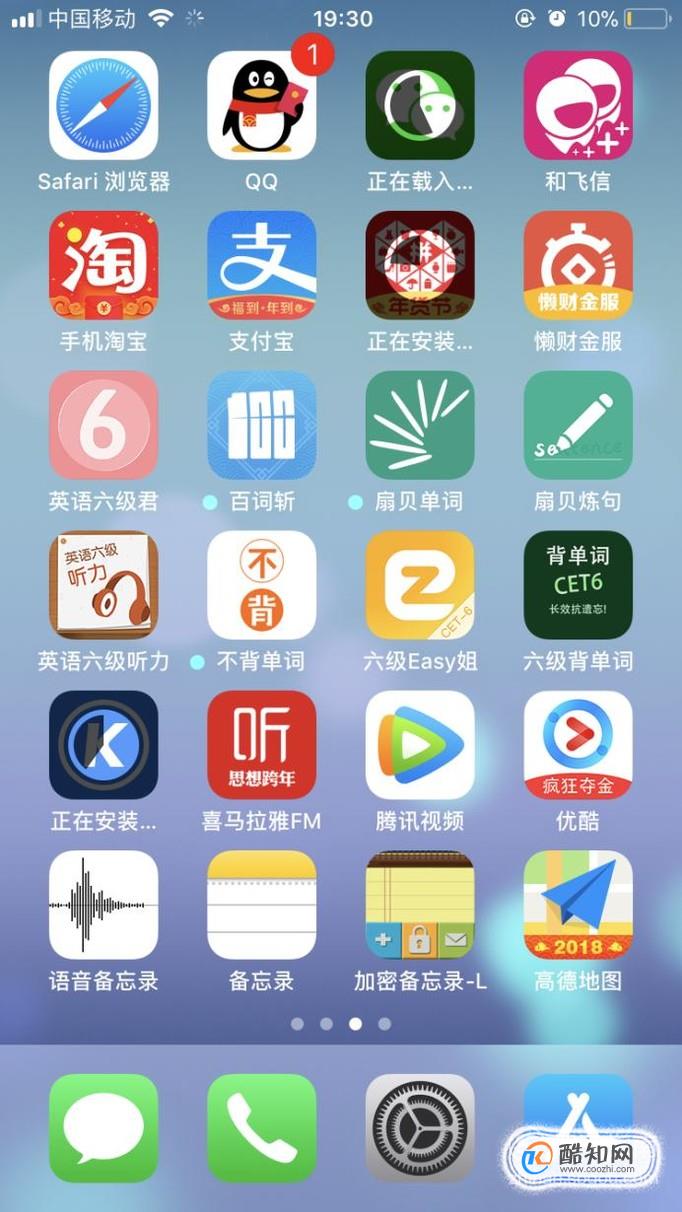Open 腾讯视频 video app
The height and width of the screenshot is (1212, 682).
(x=419, y=745)
